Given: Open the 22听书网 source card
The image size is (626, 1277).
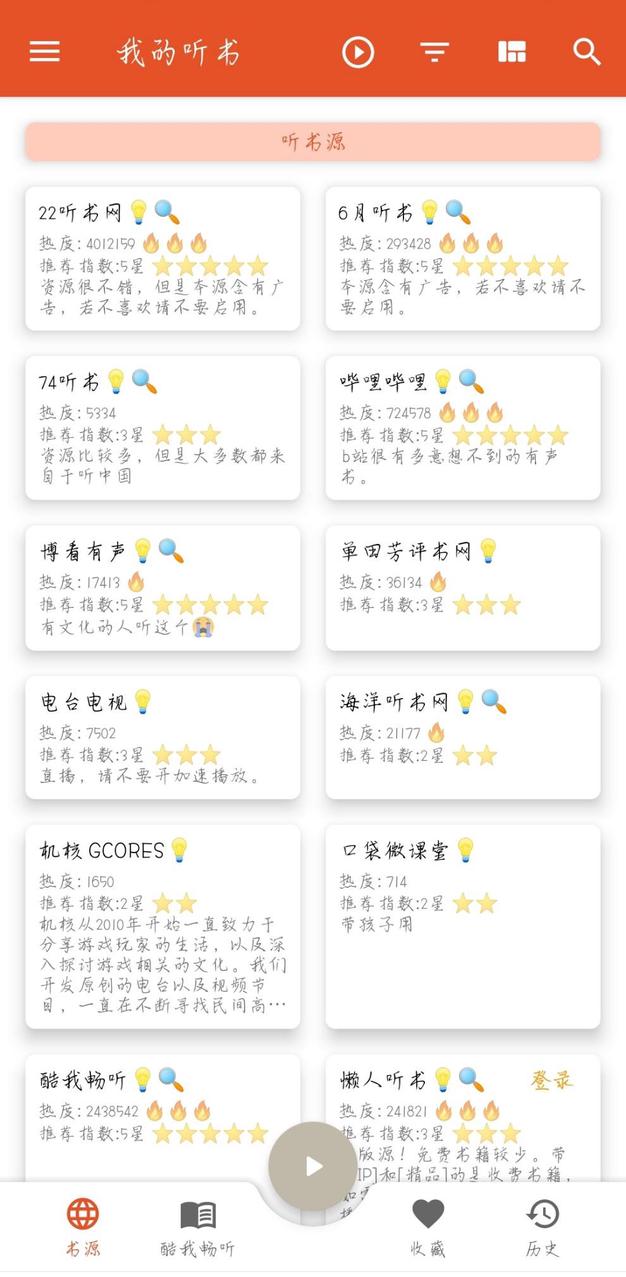Looking at the screenshot, I should pyautogui.click(x=162, y=258).
